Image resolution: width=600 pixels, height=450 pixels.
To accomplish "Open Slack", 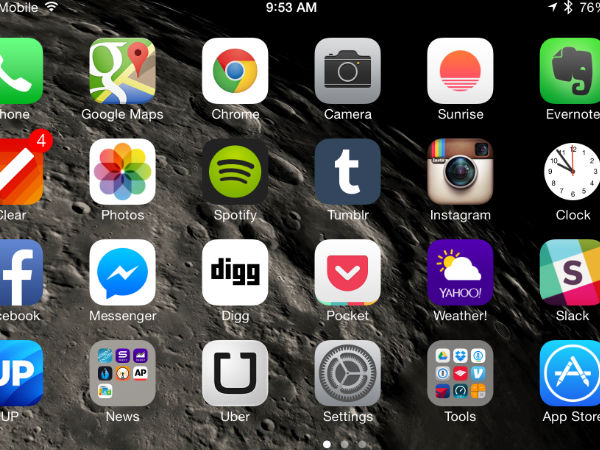I will (x=571, y=272).
